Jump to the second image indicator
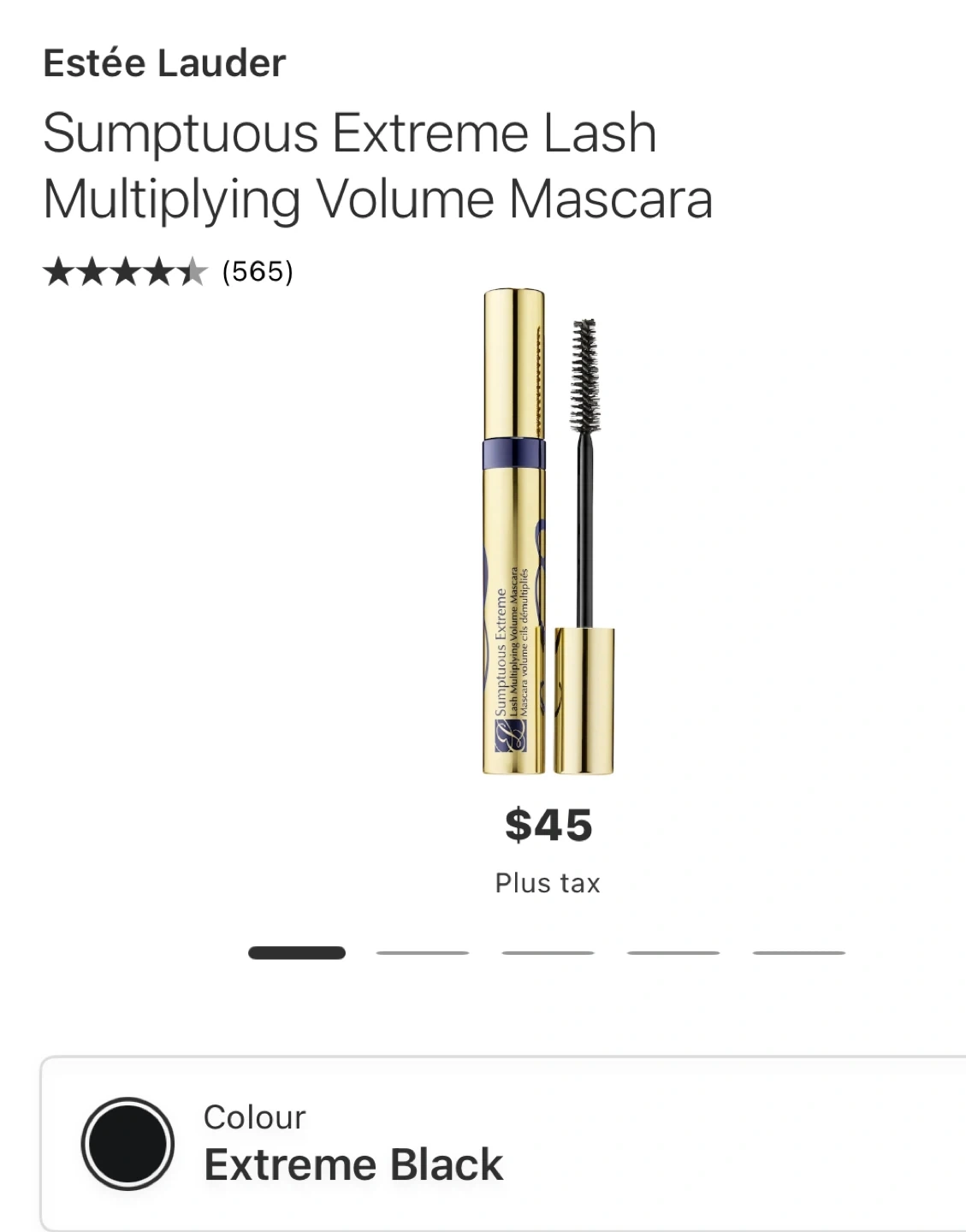This screenshot has width=966, height=1232. click(x=423, y=952)
